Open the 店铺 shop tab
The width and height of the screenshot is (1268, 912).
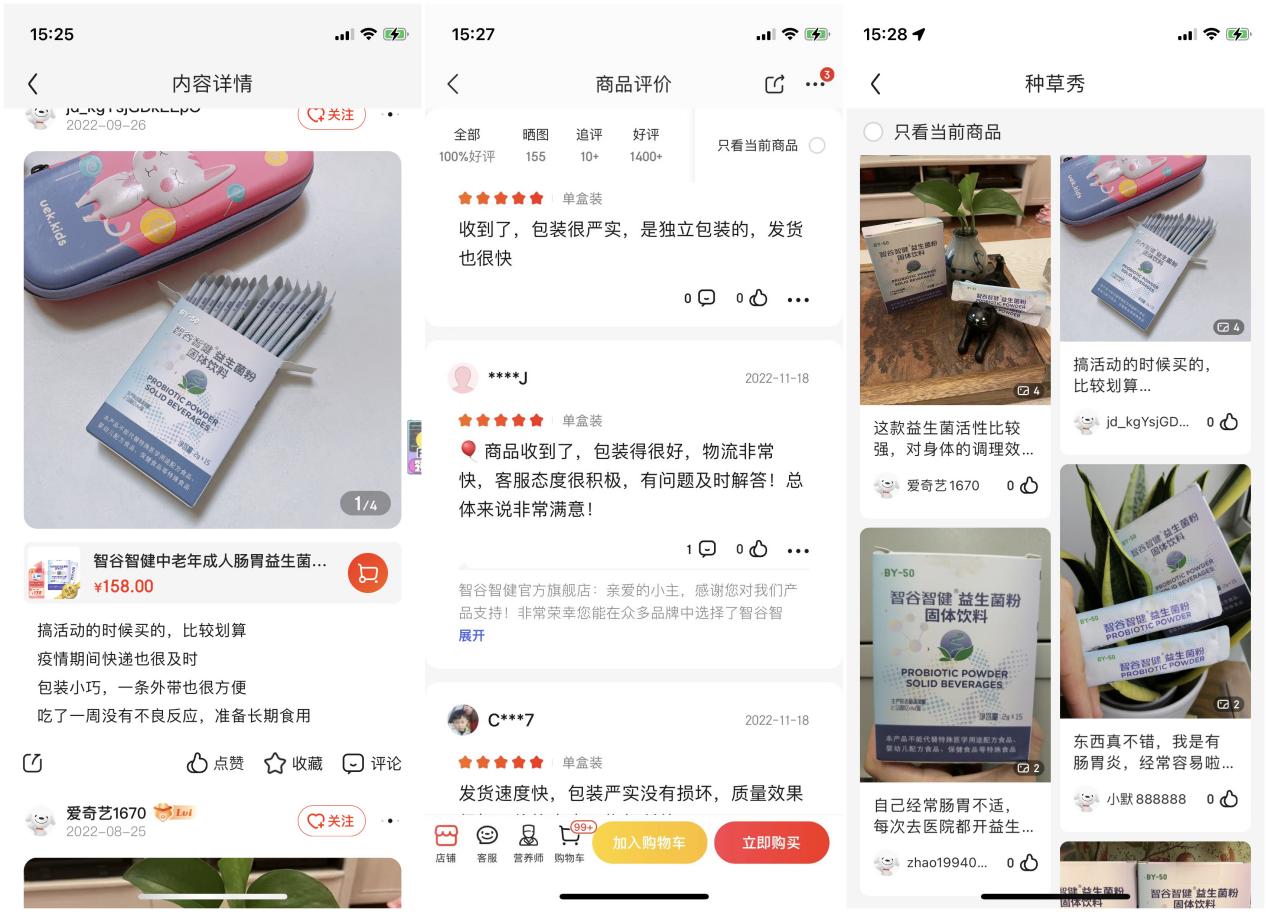click(x=446, y=842)
